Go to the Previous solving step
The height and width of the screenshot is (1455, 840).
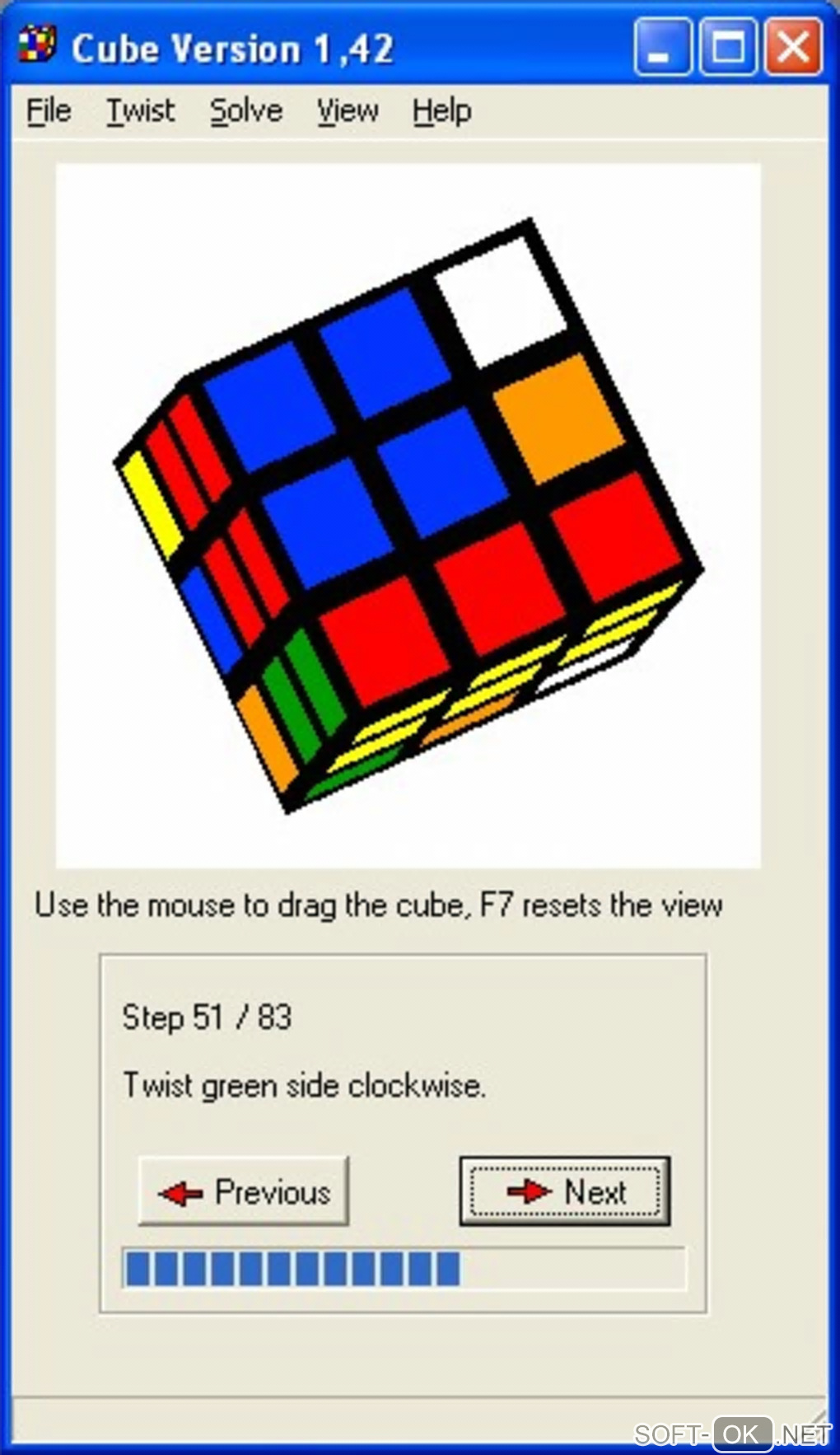click(244, 1191)
